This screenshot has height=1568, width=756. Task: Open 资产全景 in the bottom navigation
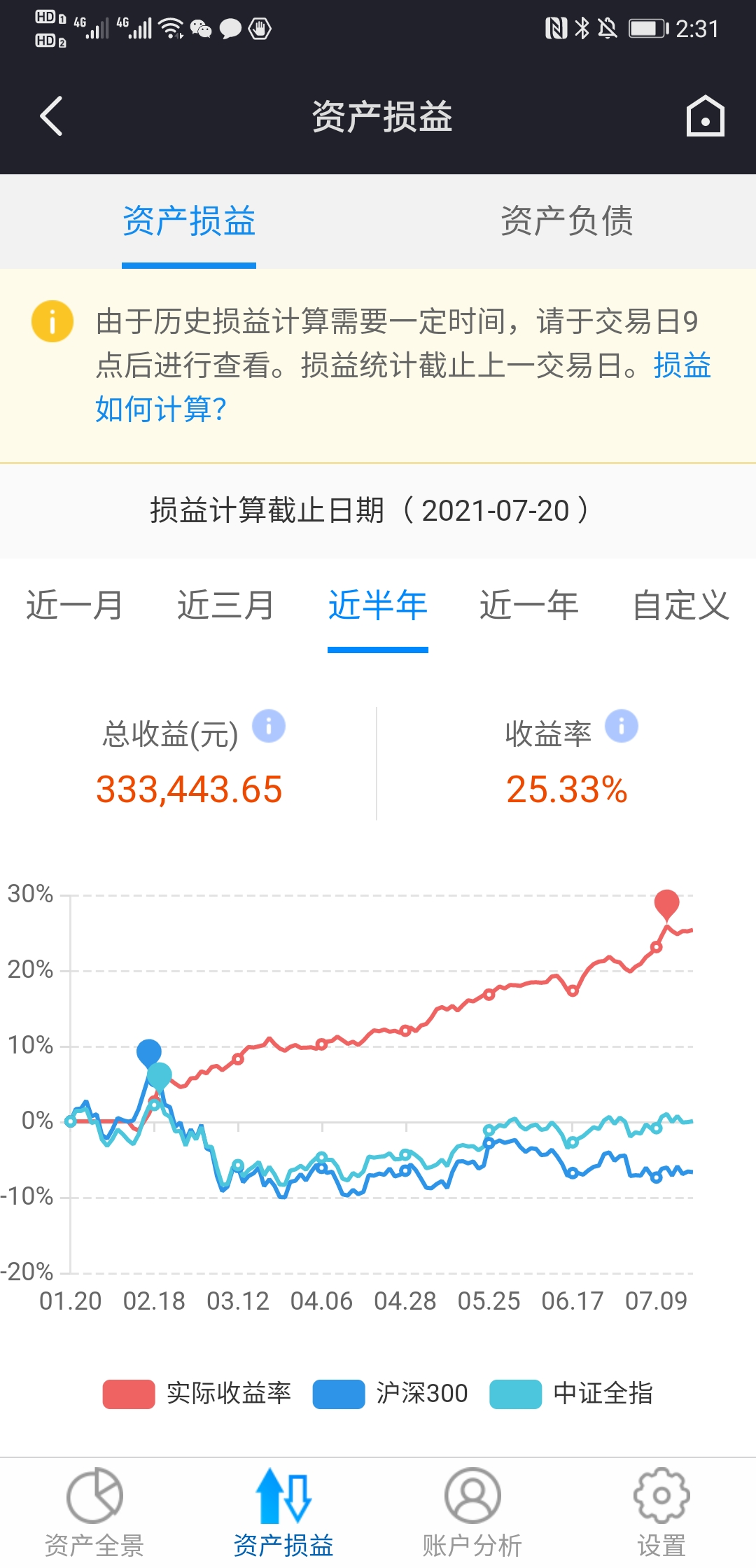pyautogui.click(x=94, y=1513)
